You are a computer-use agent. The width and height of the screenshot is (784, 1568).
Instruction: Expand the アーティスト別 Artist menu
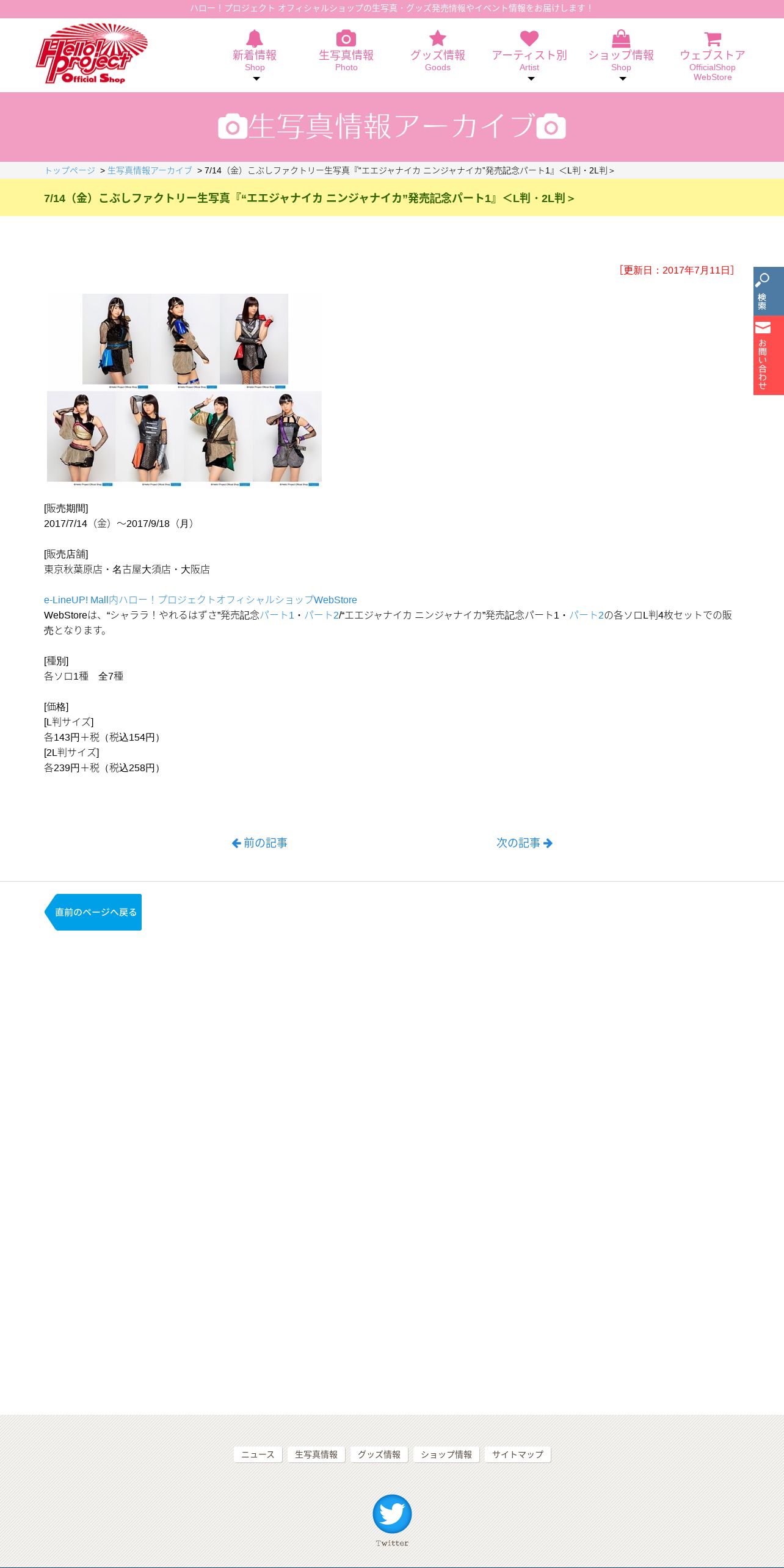coord(529,56)
